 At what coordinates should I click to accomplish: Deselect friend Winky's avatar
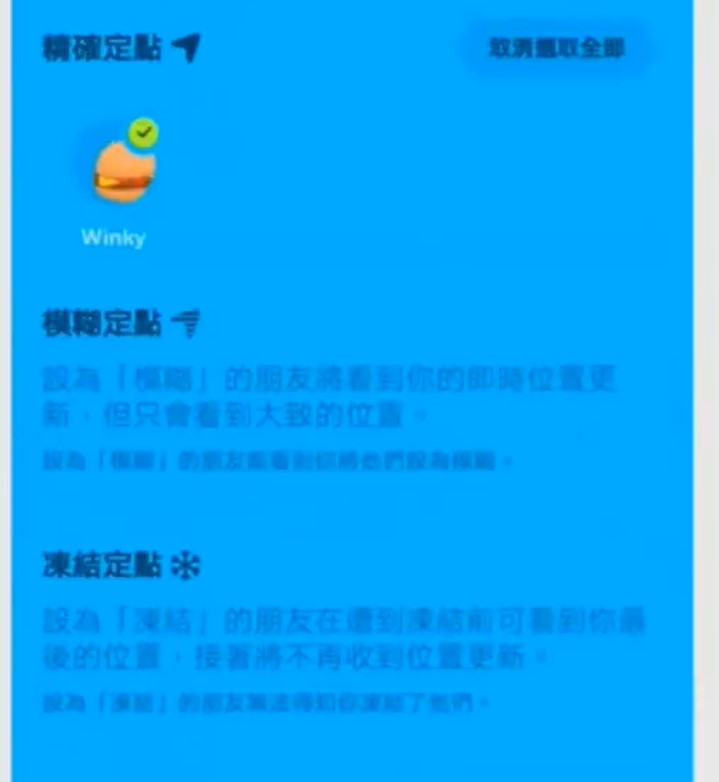pos(124,170)
